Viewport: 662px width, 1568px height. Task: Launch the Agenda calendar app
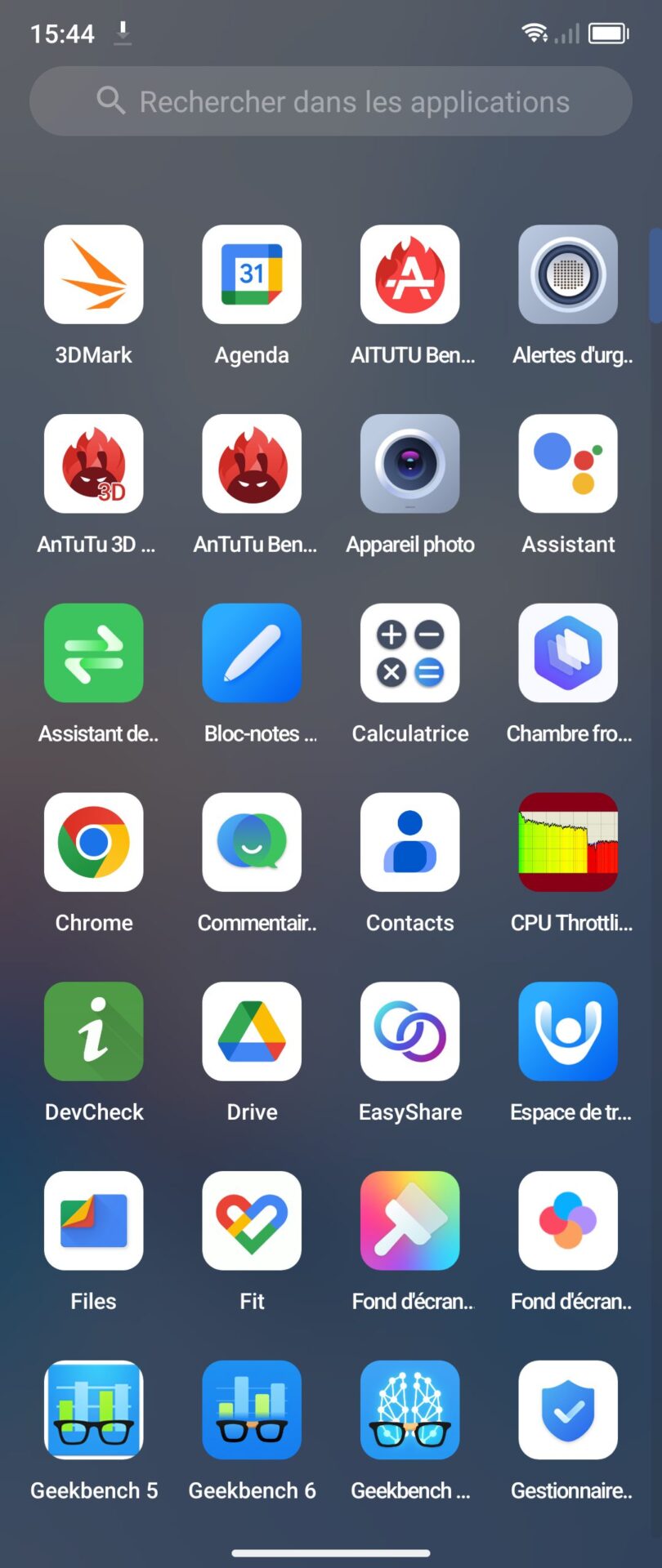tap(252, 274)
